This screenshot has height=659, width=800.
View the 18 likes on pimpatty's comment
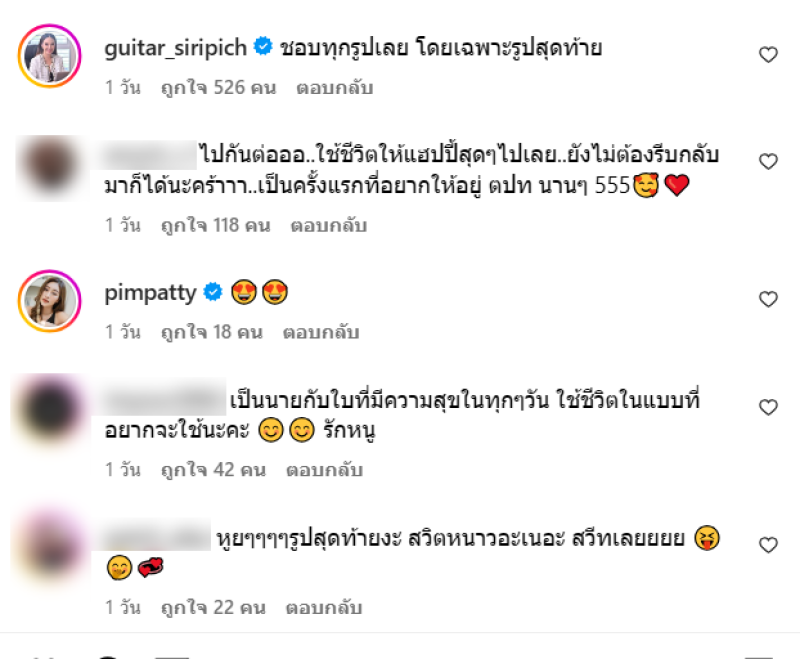(x=211, y=332)
